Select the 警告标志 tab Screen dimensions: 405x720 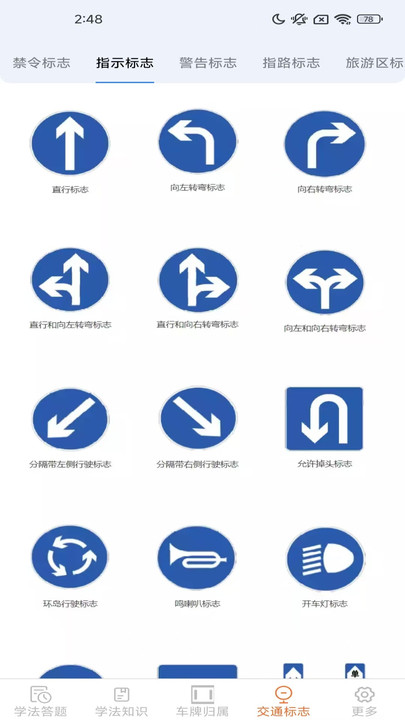point(208,63)
